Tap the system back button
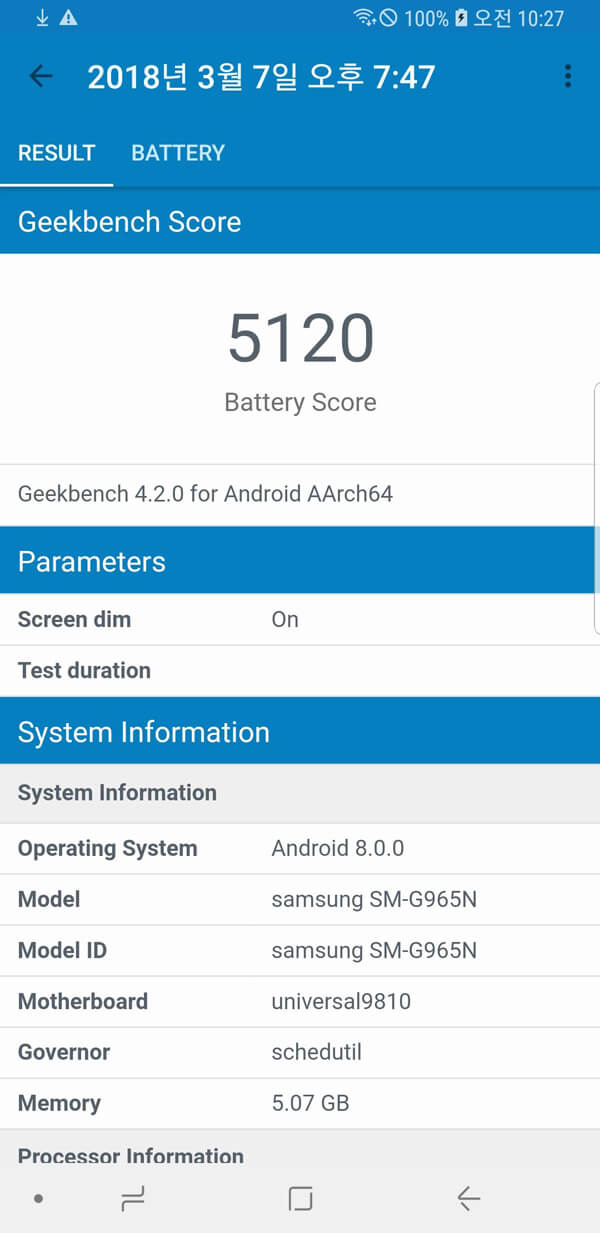The width and height of the screenshot is (600, 1233). [x=468, y=1198]
